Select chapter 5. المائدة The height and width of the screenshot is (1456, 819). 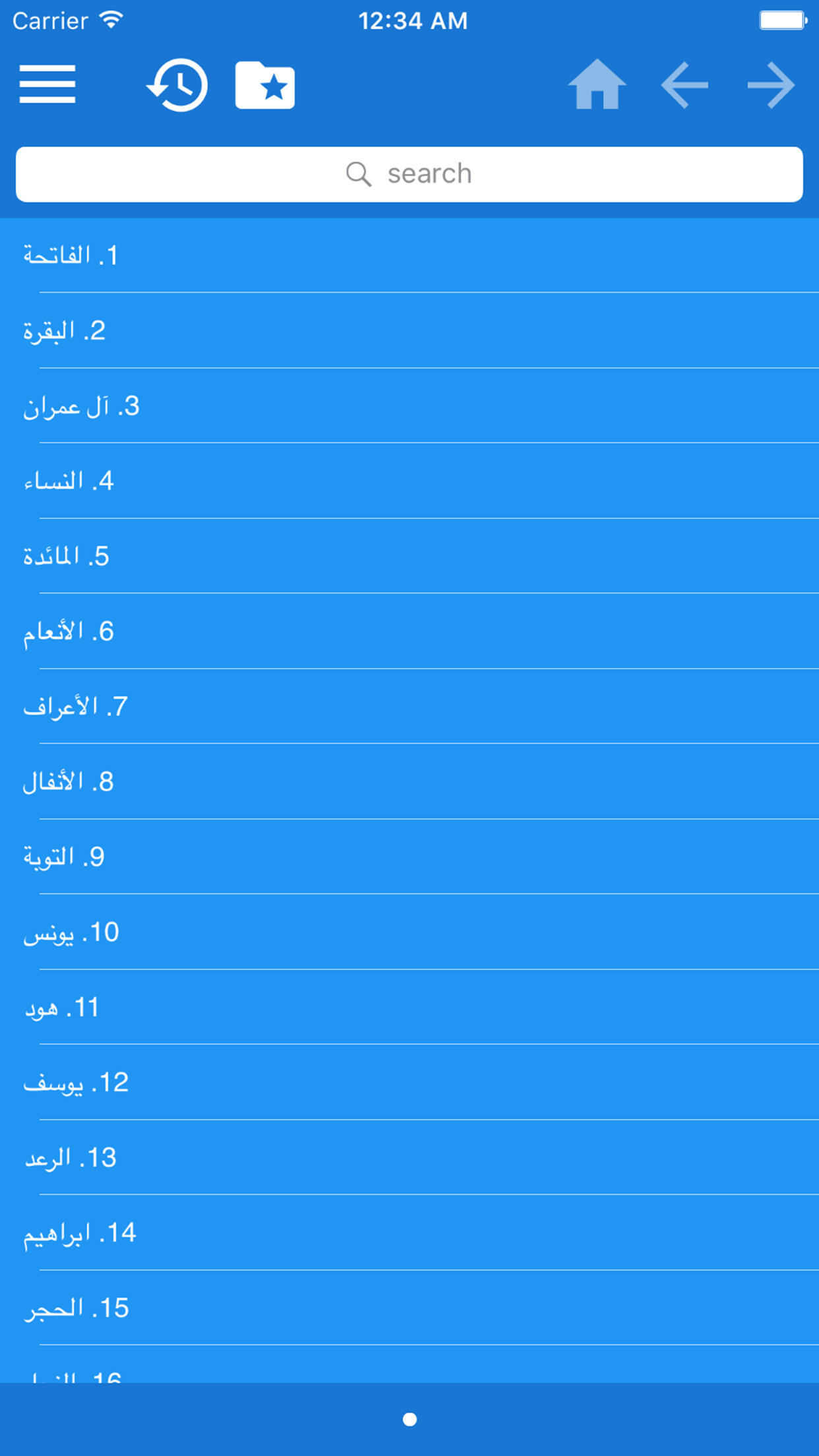coord(409,556)
